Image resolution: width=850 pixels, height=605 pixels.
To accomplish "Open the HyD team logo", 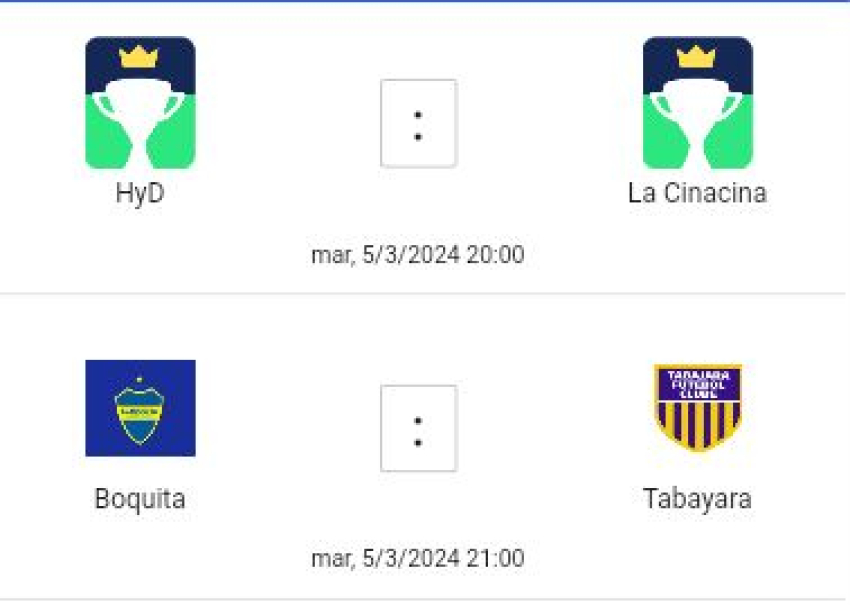I will coord(140,103).
